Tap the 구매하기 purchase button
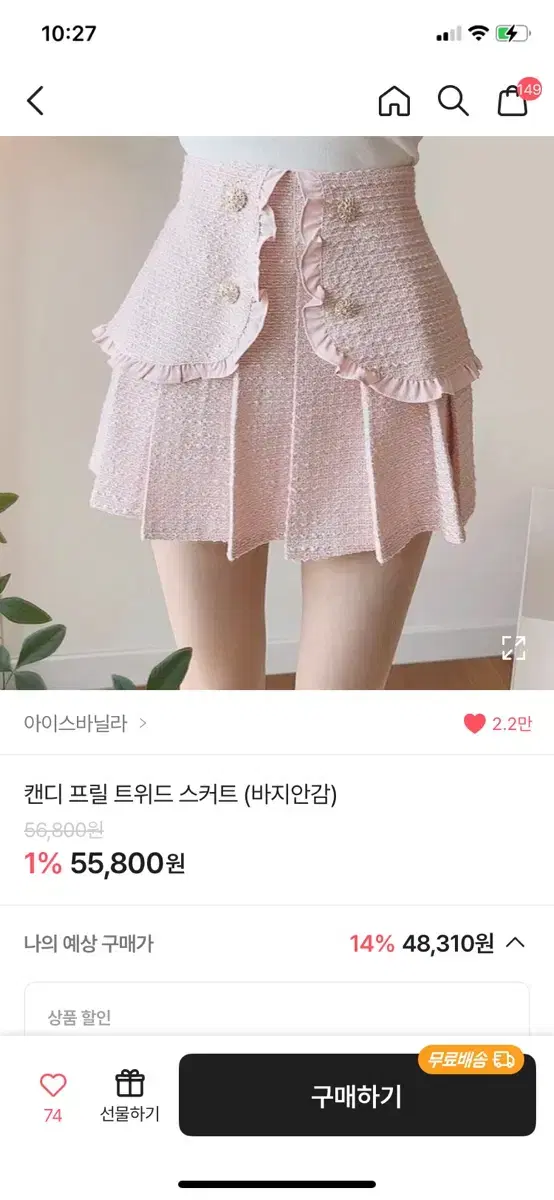This screenshot has height=1200, width=554. pyautogui.click(x=357, y=1095)
